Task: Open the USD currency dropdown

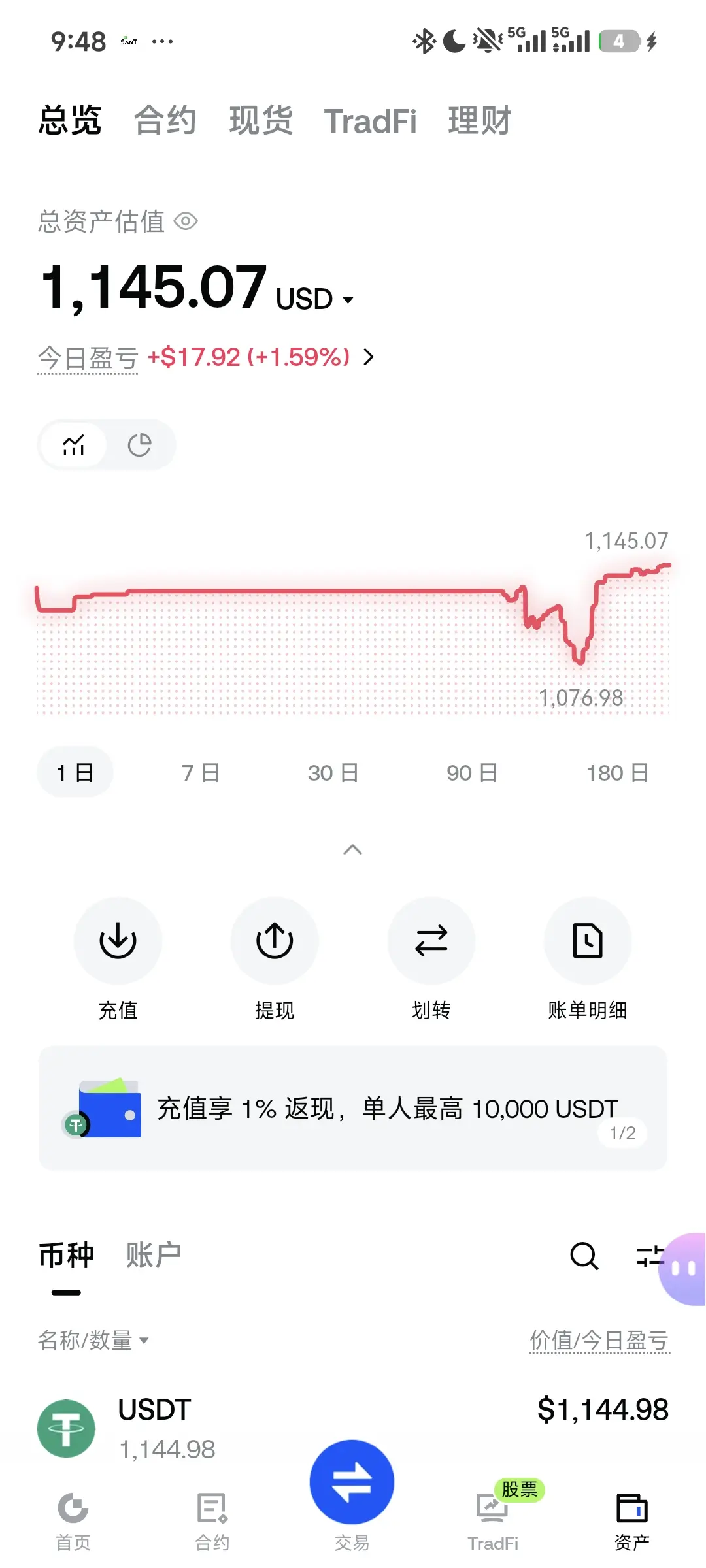Action: [x=315, y=299]
